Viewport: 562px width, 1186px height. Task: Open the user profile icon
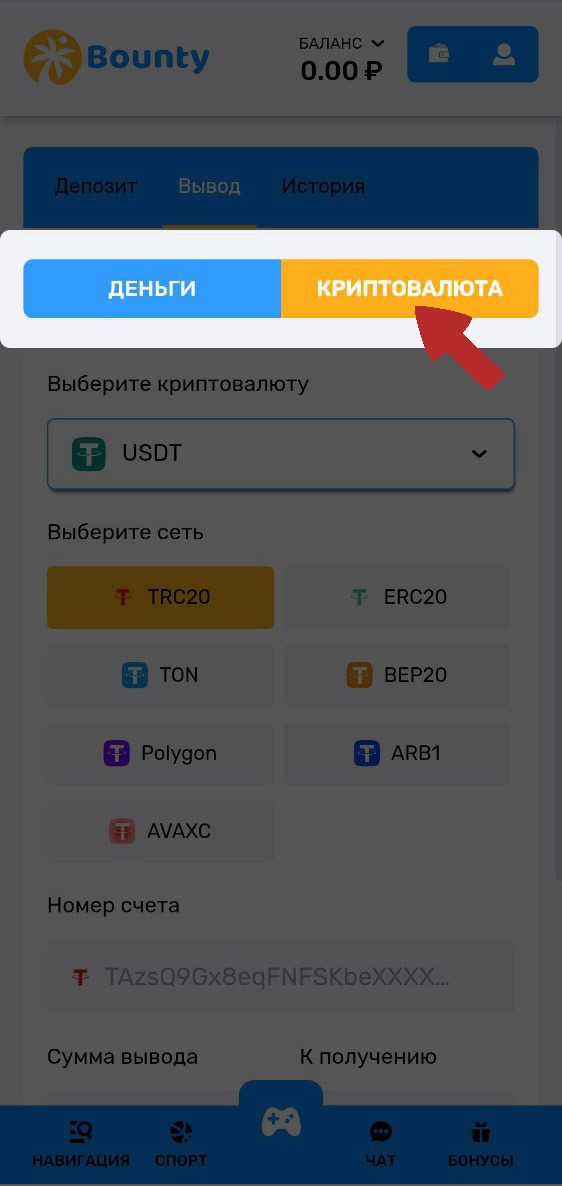[504, 54]
